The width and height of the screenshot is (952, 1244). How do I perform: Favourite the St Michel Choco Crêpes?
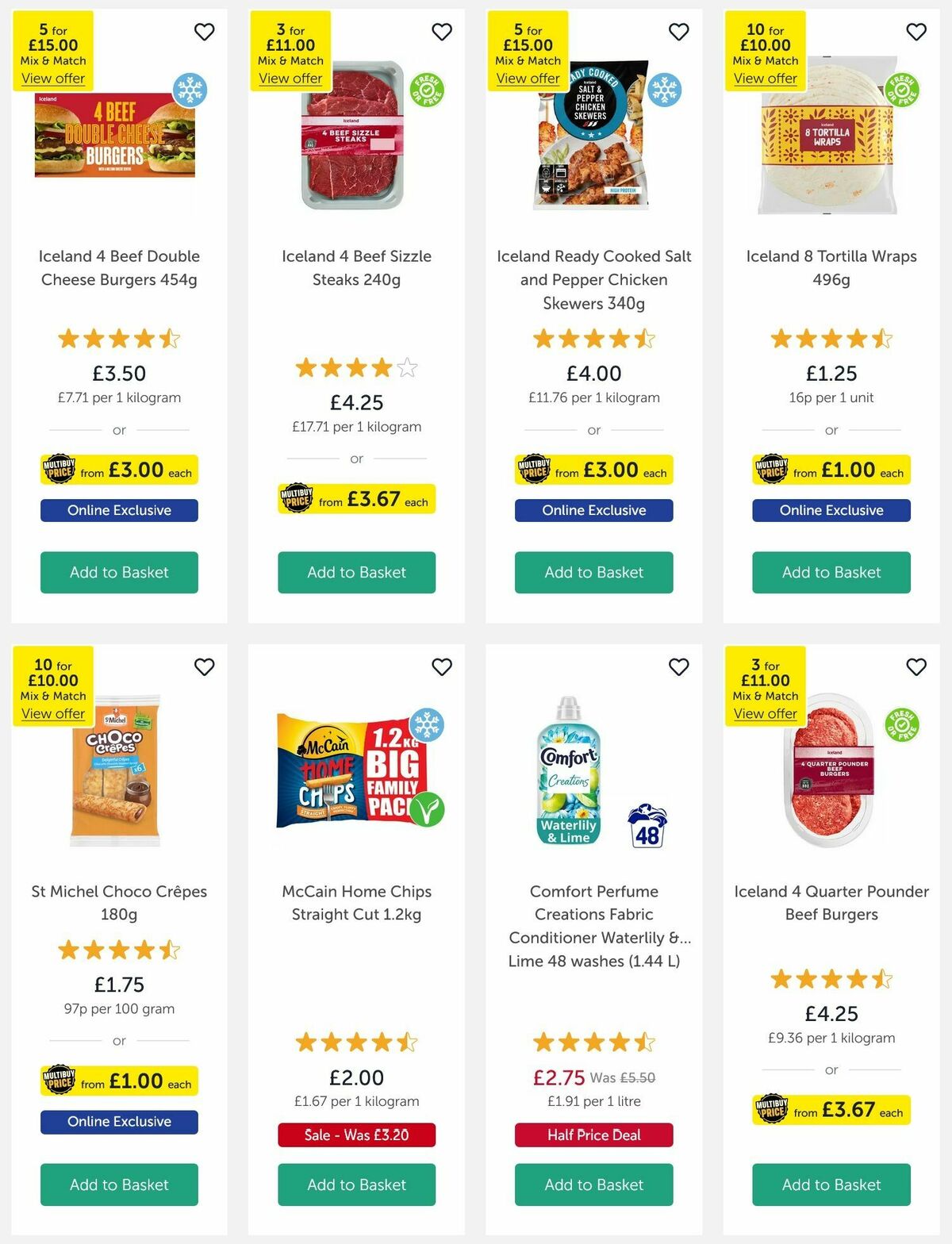tap(204, 667)
